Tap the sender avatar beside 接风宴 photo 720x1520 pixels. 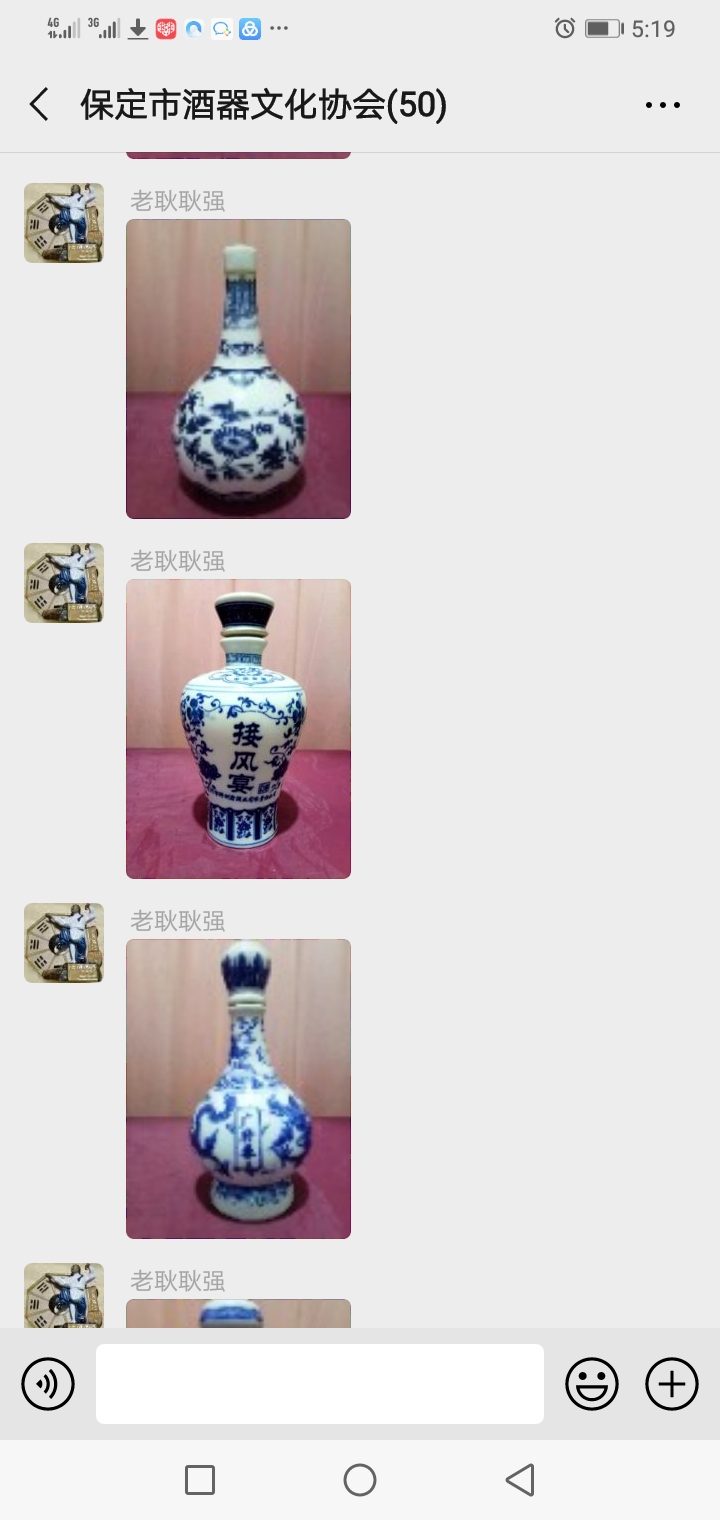tap(64, 583)
